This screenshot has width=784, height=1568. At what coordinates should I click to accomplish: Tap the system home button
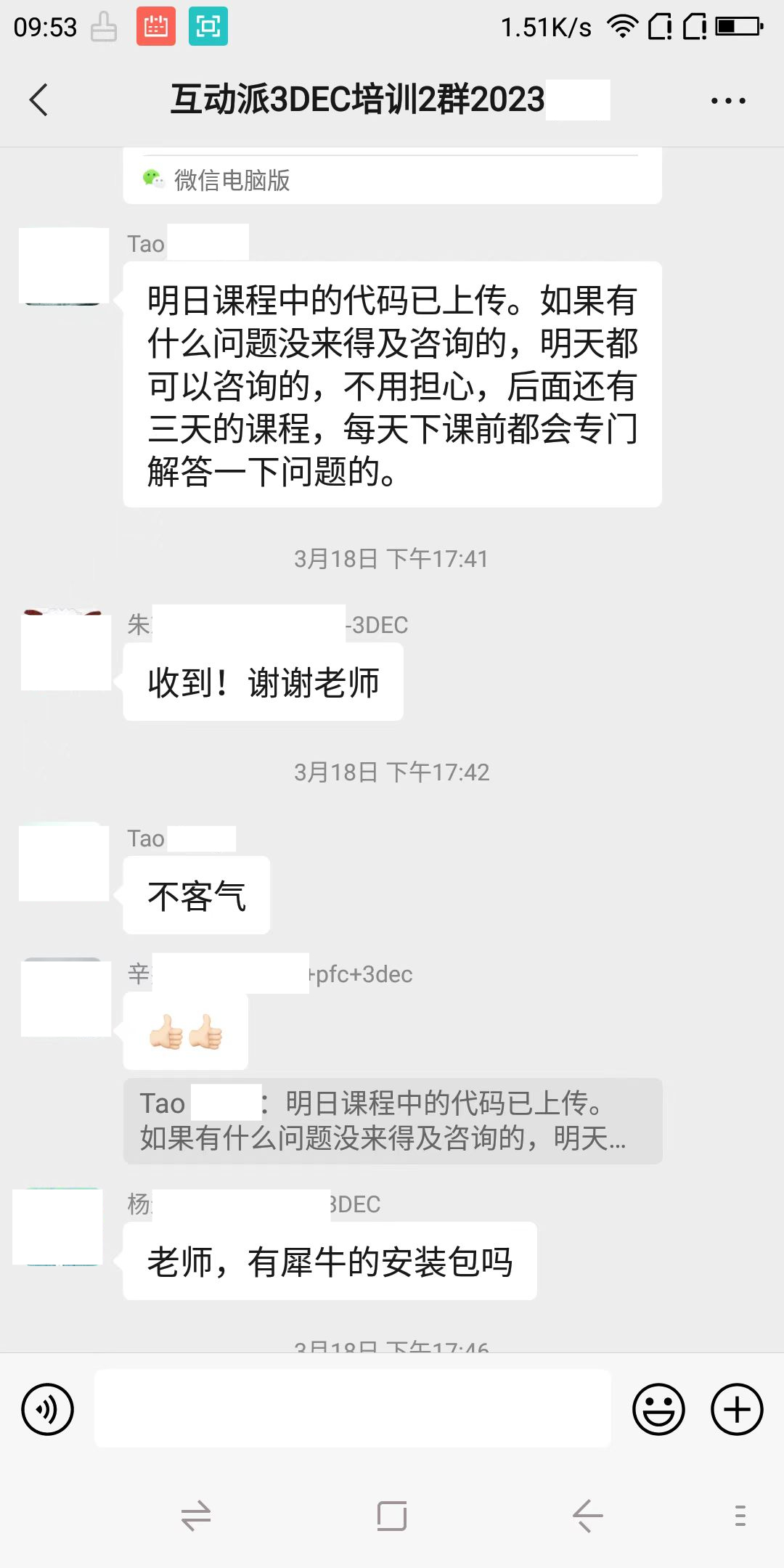pyautogui.click(x=392, y=1516)
